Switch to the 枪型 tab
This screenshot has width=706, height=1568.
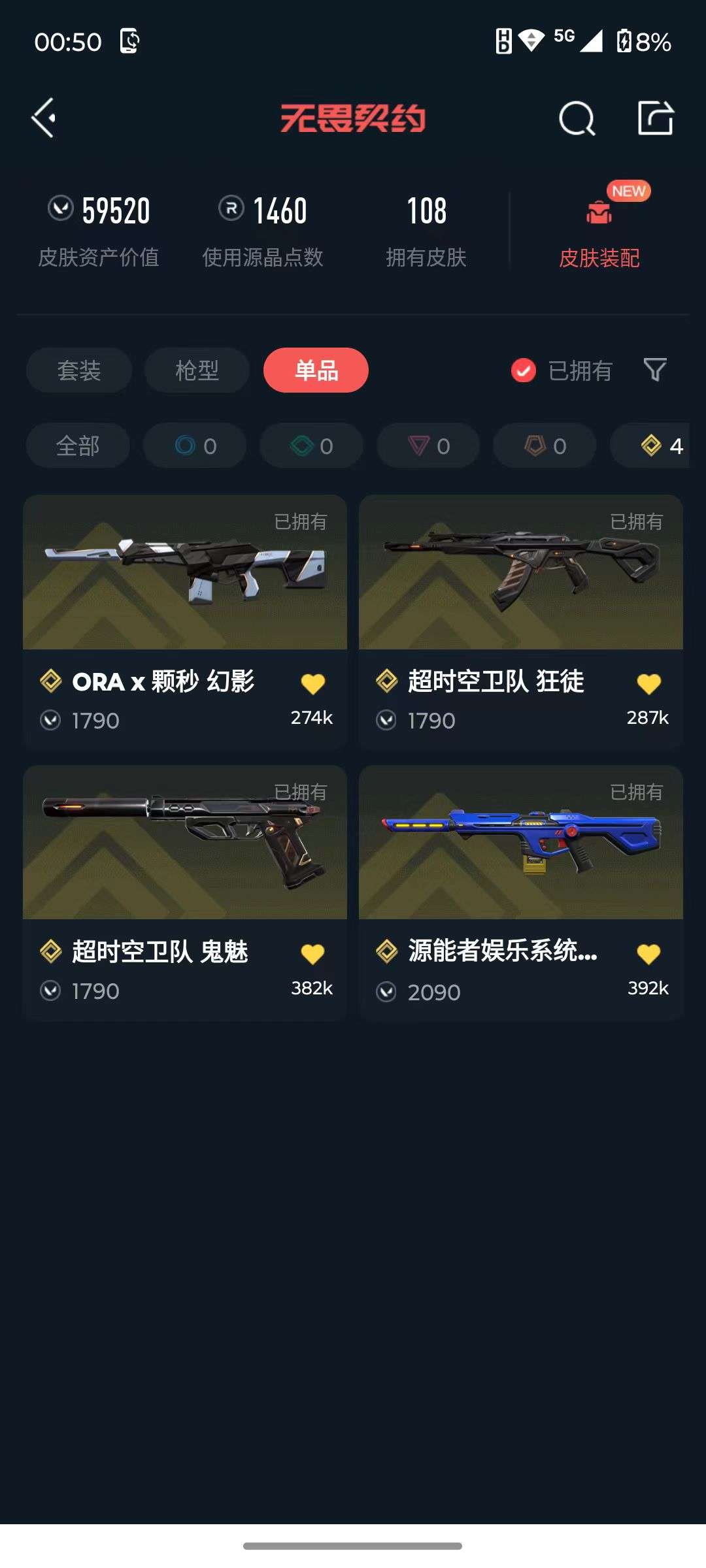click(196, 370)
